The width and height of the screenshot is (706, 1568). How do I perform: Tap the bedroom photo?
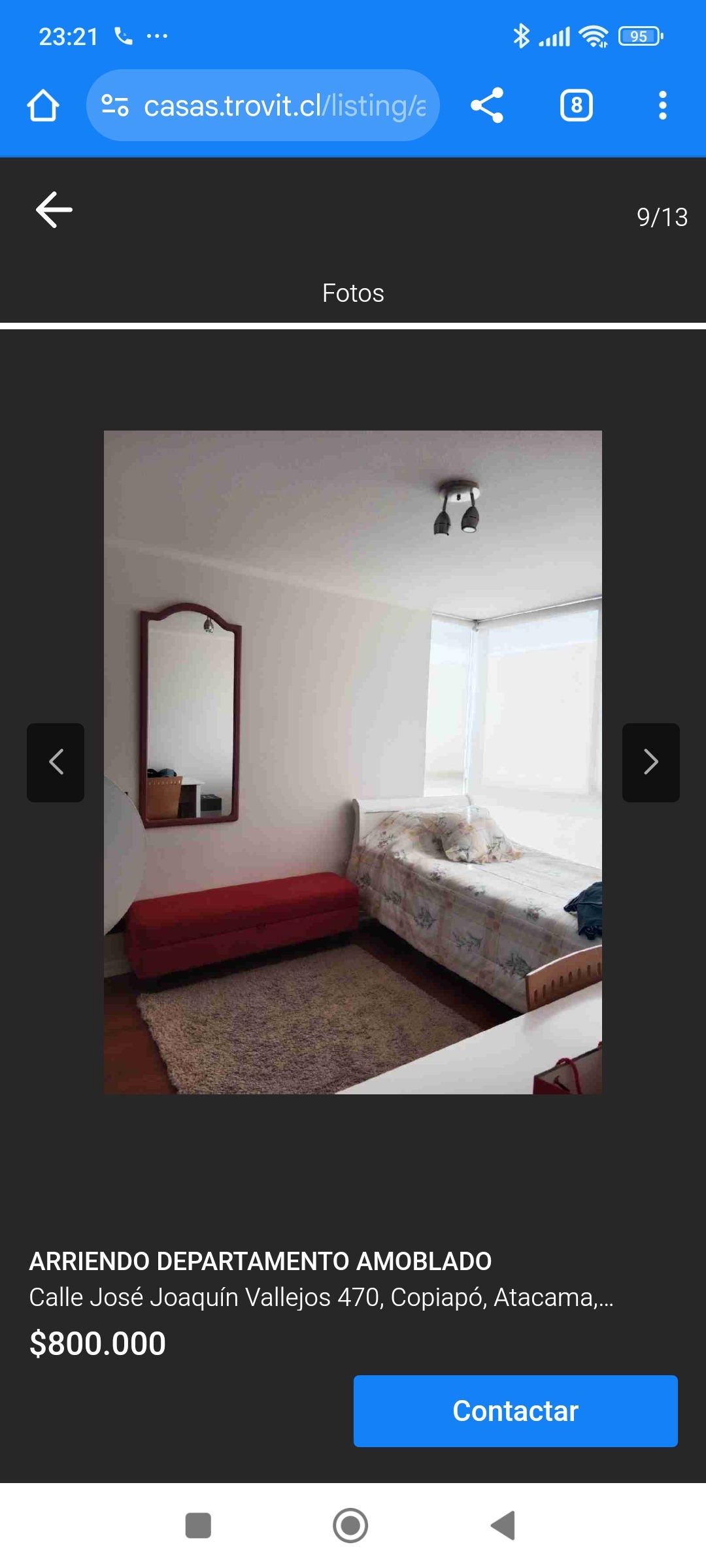click(353, 762)
